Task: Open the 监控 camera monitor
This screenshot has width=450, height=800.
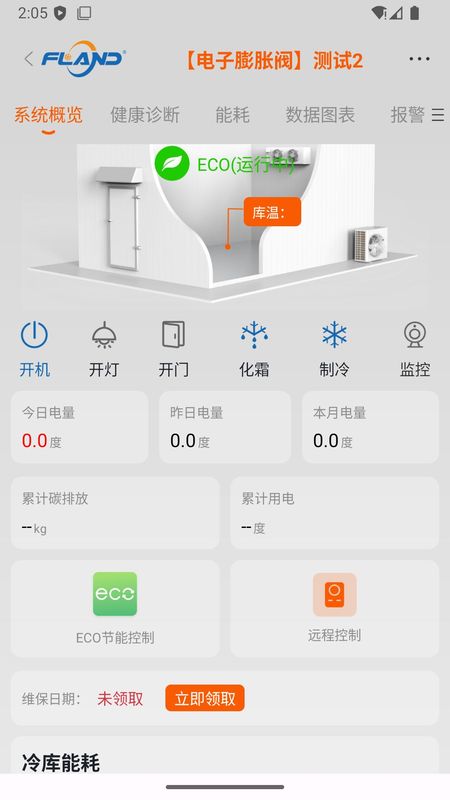Action: point(415,349)
